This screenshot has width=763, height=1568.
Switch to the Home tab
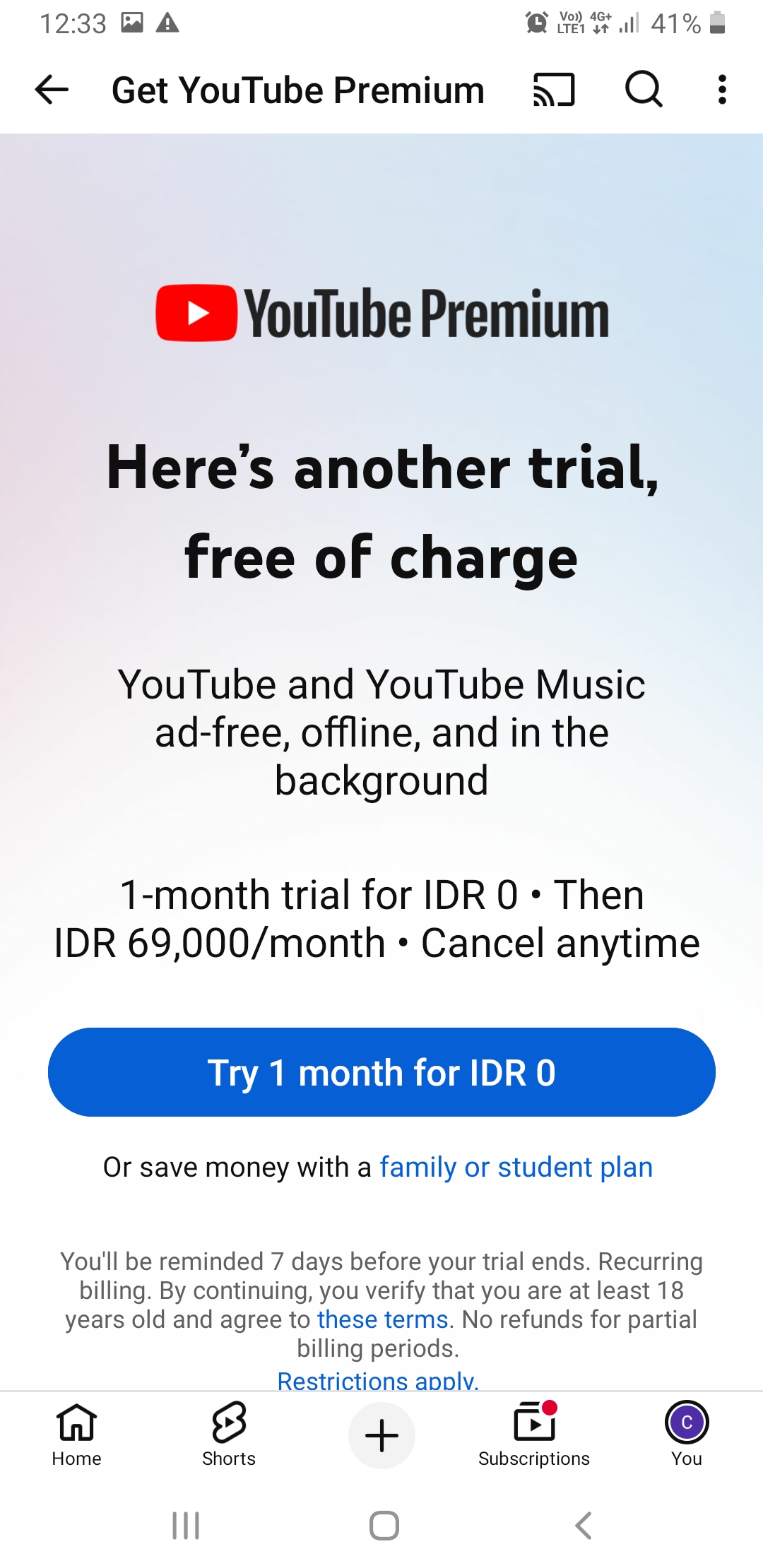[76, 1435]
